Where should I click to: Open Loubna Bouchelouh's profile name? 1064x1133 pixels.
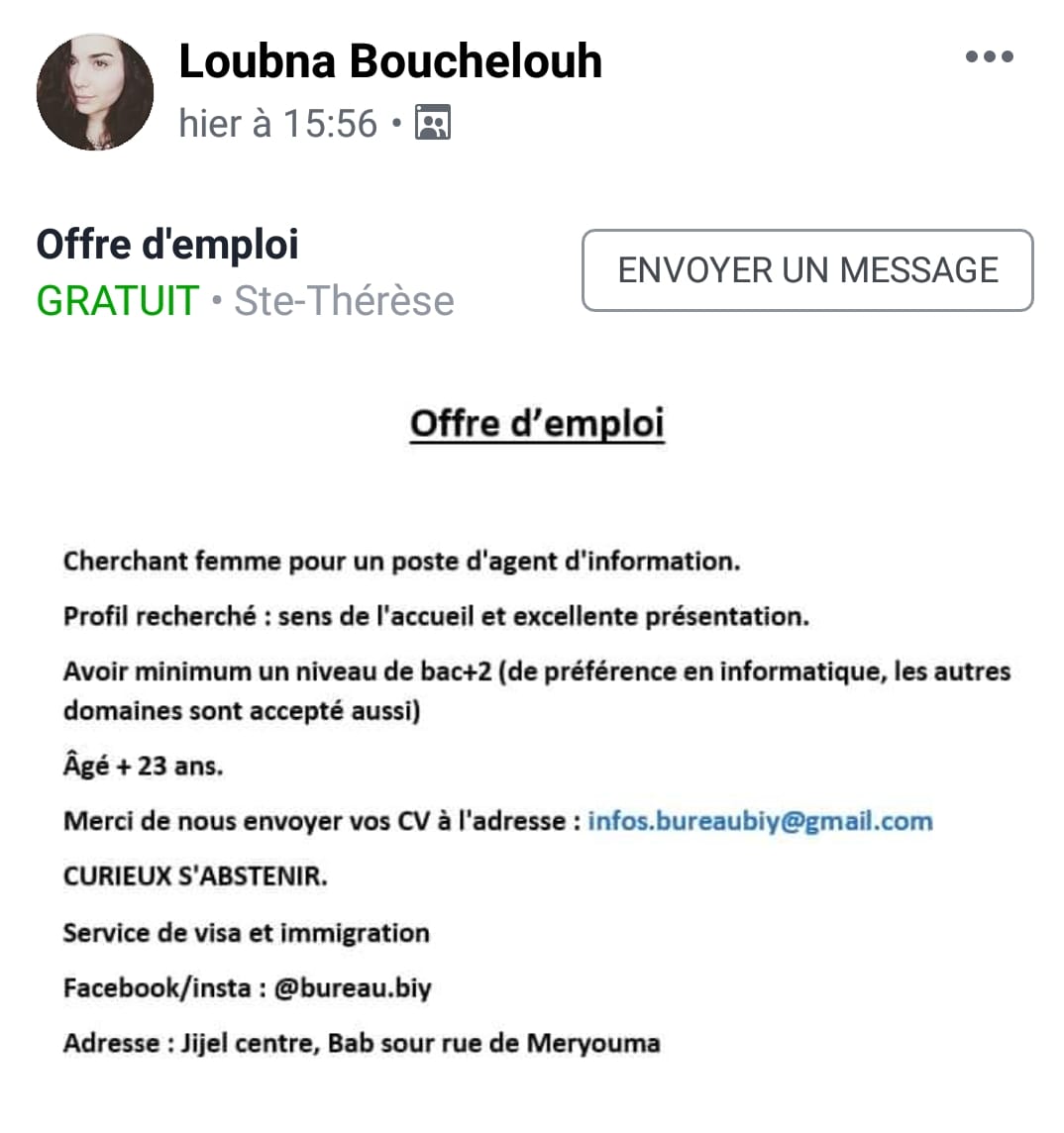tap(390, 60)
